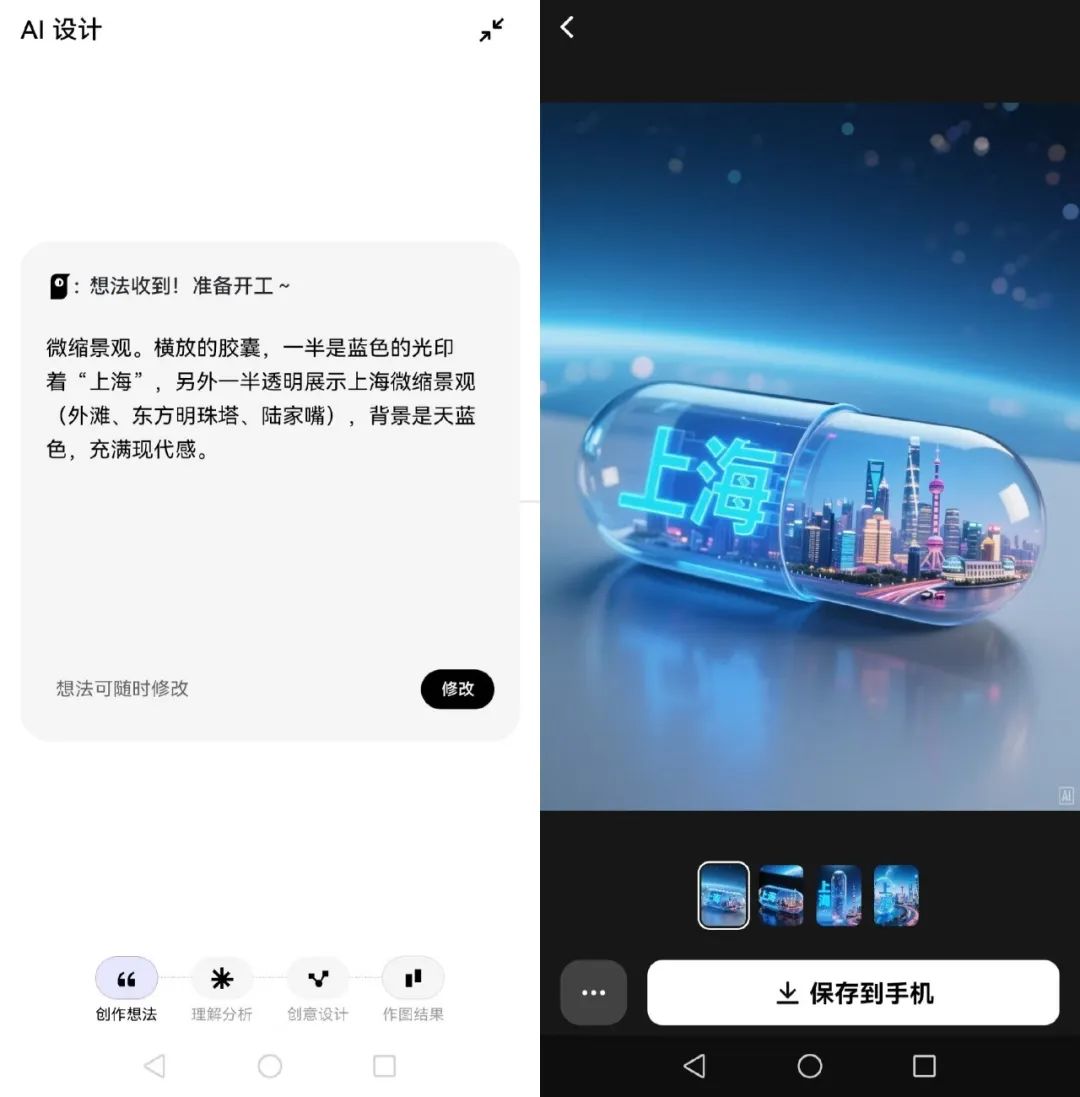
Task: Open the three-dot more options button
Action: (593, 993)
